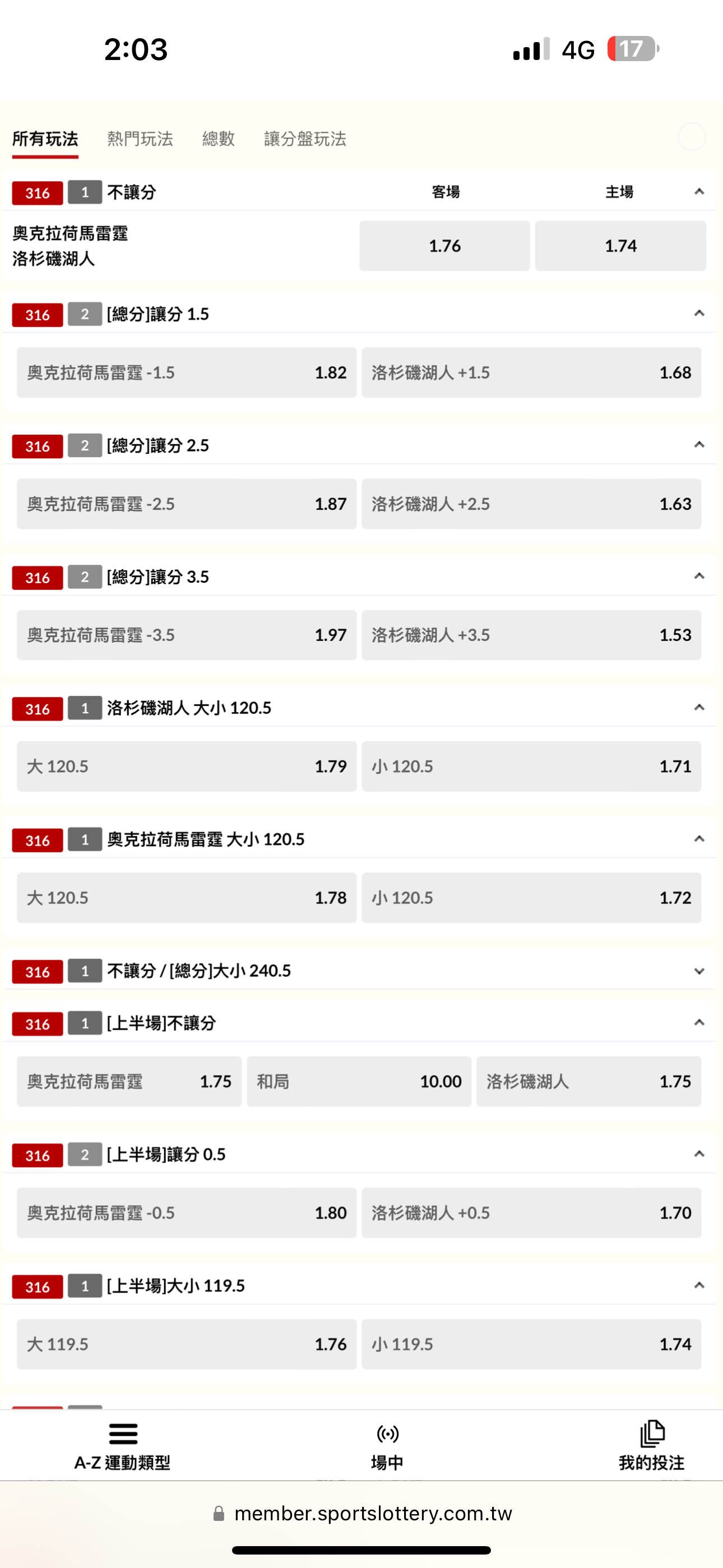This screenshot has height=1568, width=723.
Task: Switch to the 總數 tab
Action: tap(219, 139)
